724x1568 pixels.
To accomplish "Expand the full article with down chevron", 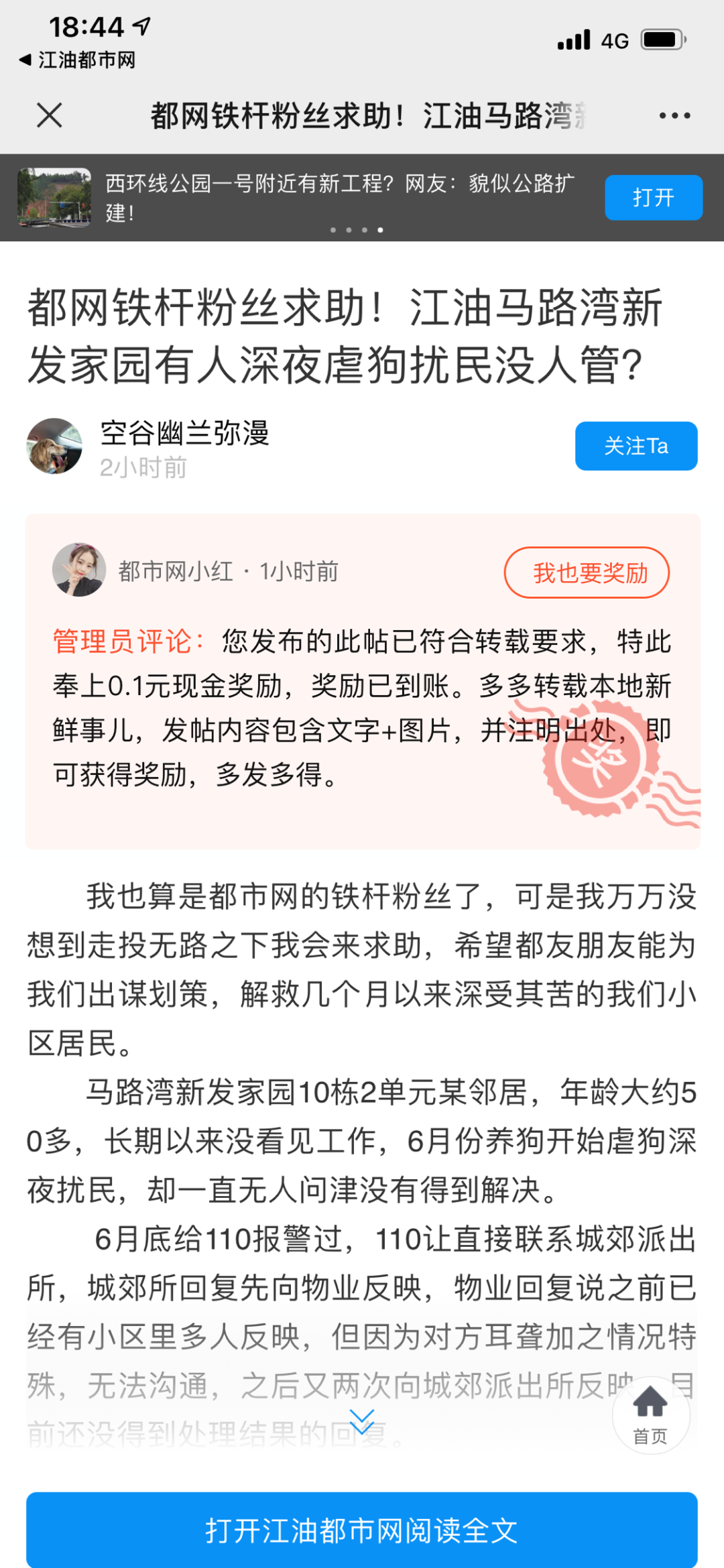I will point(362,1420).
